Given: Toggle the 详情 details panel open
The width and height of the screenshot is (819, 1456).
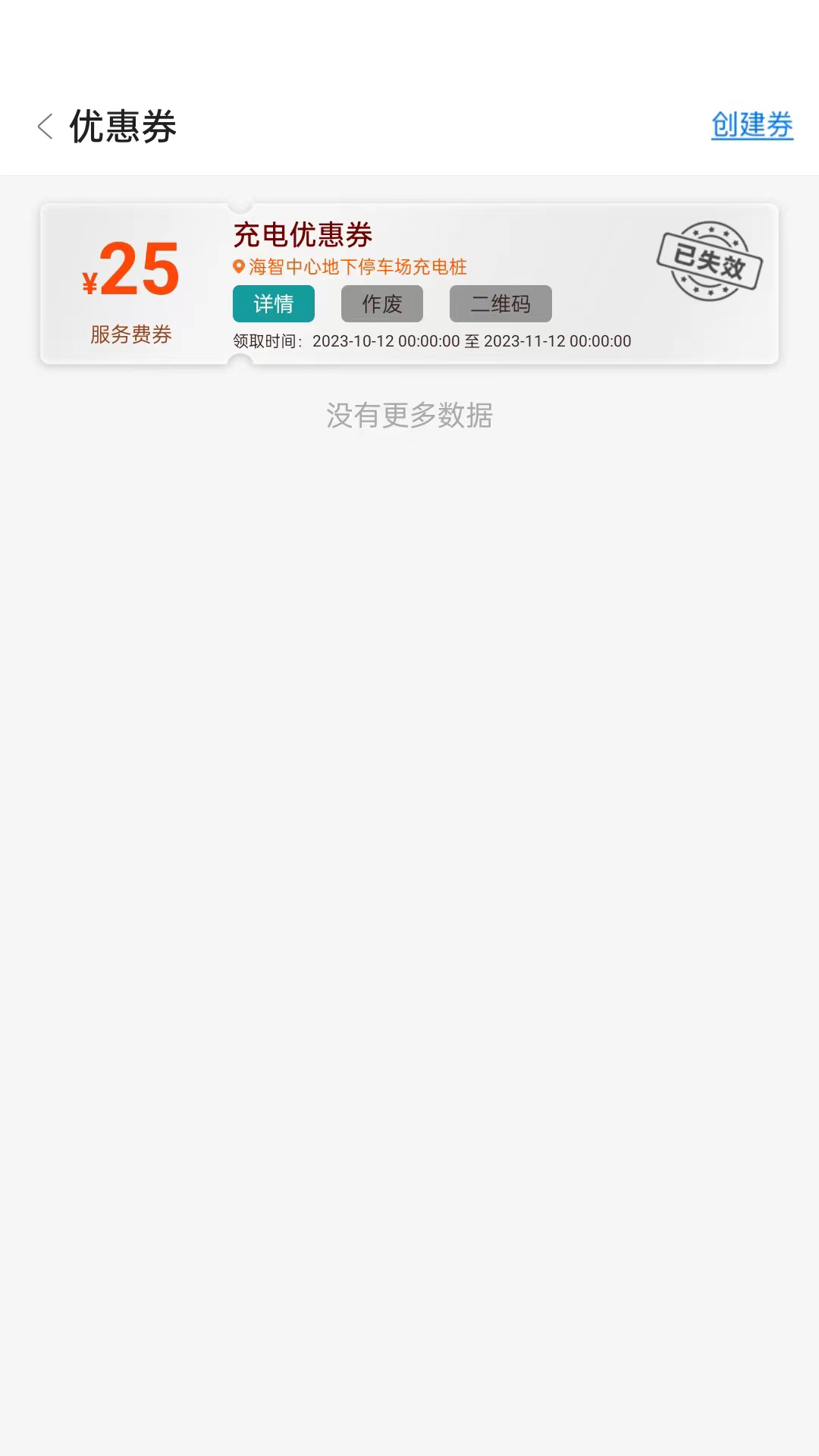Looking at the screenshot, I should pyautogui.click(x=274, y=303).
